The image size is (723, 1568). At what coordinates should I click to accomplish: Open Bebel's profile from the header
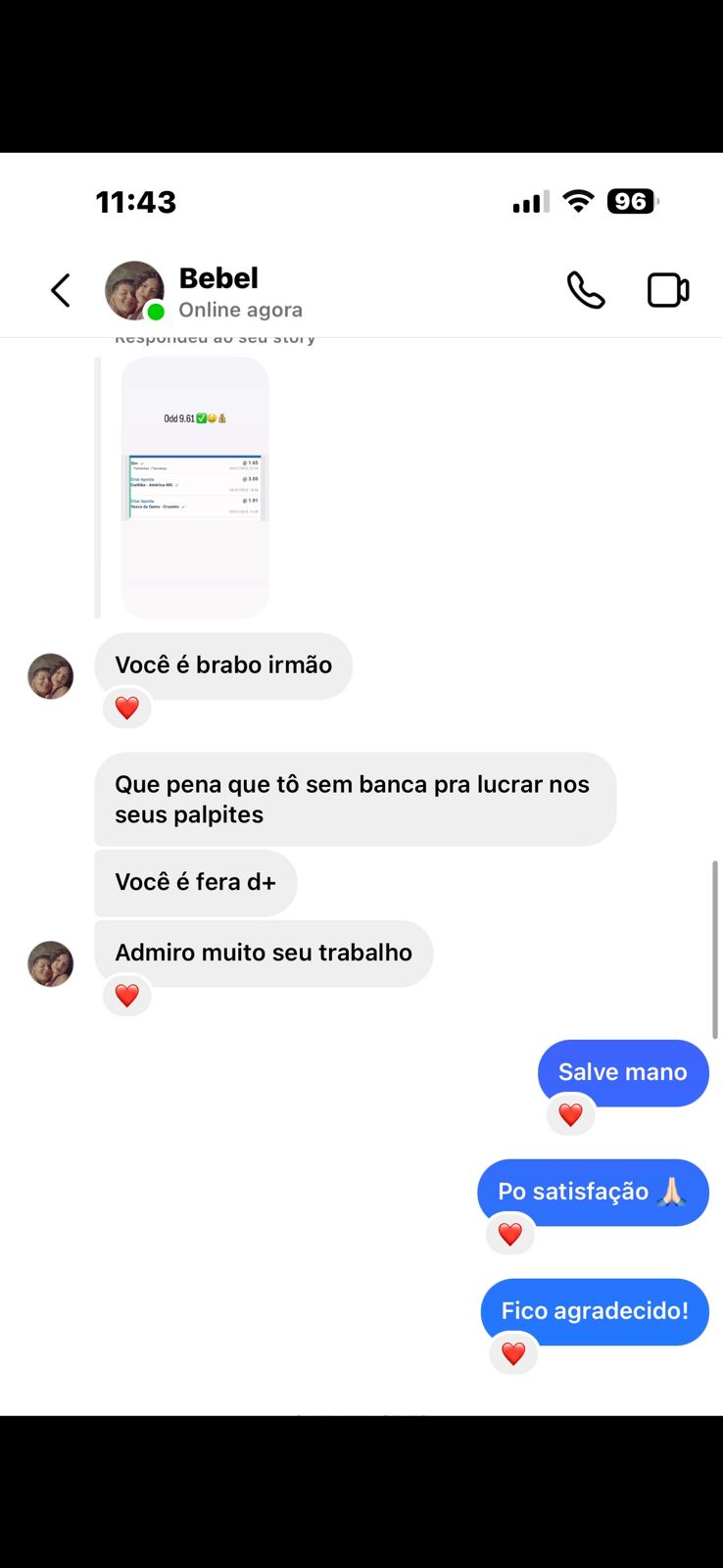pyautogui.click(x=217, y=291)
